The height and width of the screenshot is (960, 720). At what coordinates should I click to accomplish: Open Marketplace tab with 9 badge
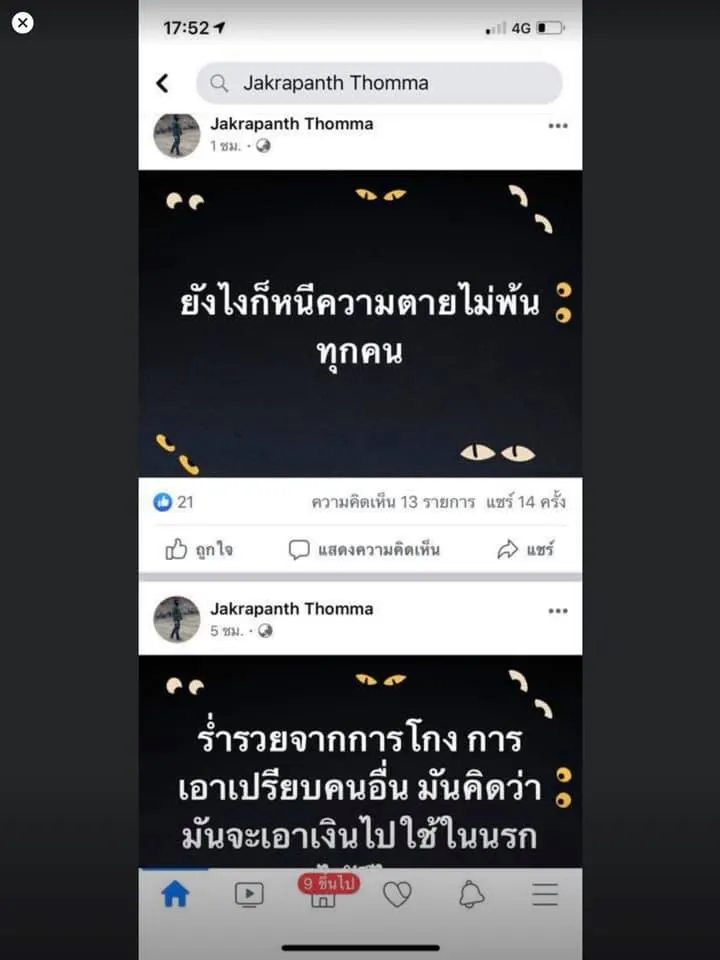click(322, 895)
